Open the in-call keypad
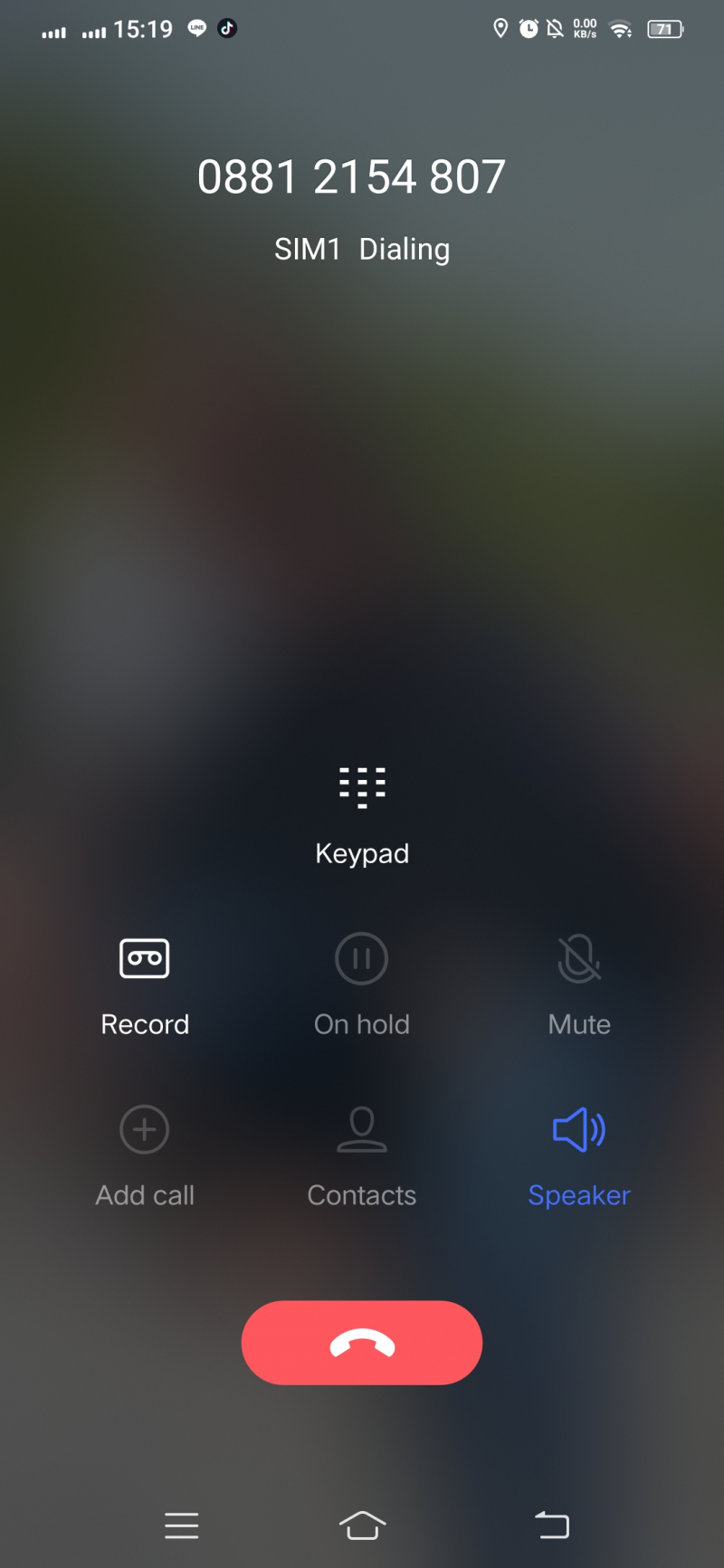The image size is (724, 1568). tap(362, 788)
